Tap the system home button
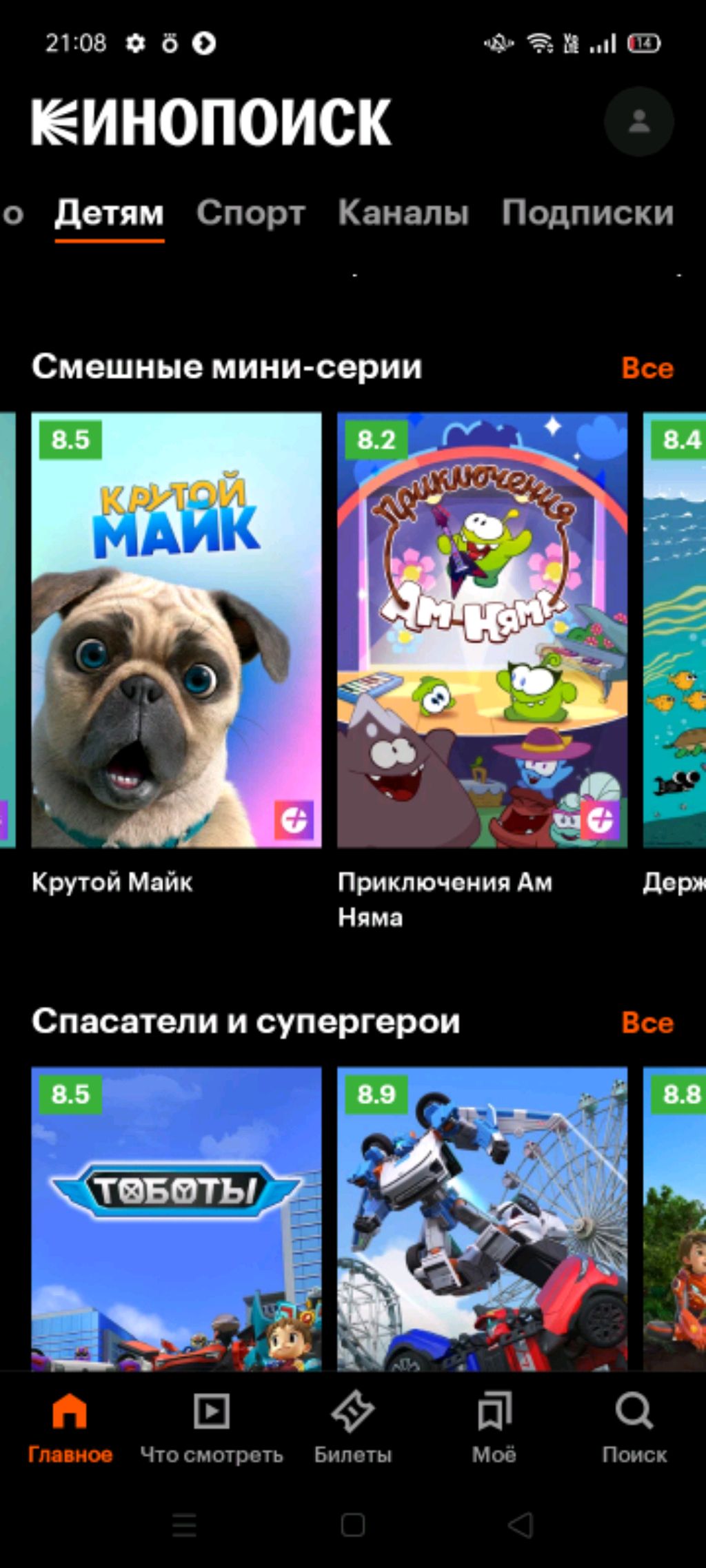The width and height of the screenshot is (706, 1568). coord(353,1525)
